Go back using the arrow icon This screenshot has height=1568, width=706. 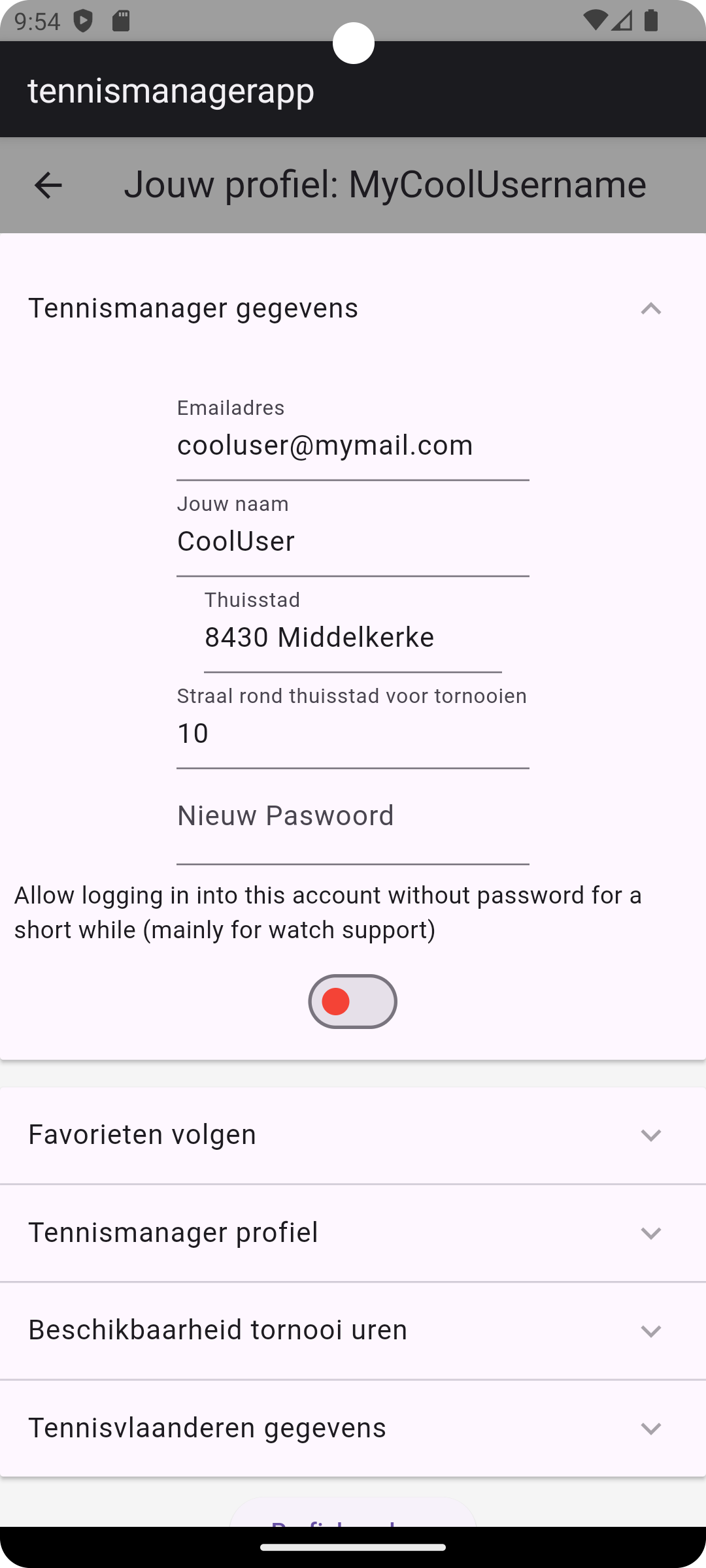[48, 186]
